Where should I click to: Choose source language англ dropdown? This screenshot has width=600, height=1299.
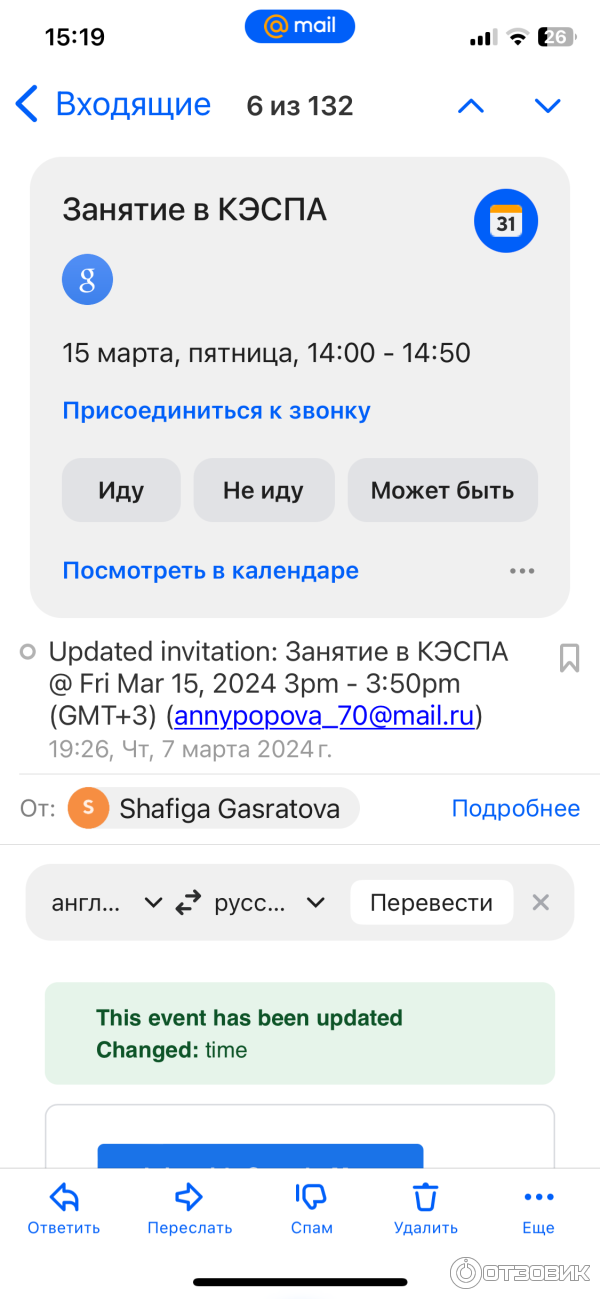pos(106,903)
